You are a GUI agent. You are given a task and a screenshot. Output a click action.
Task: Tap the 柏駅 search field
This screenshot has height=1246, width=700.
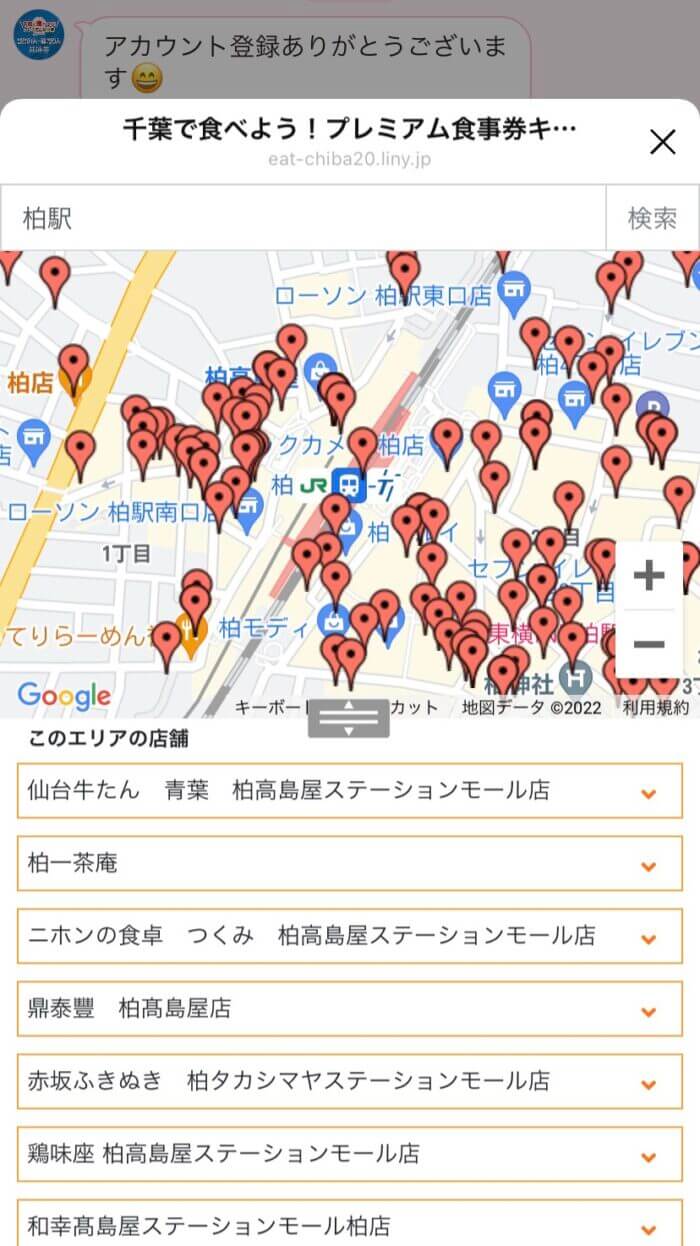click(x=303, y=217)
